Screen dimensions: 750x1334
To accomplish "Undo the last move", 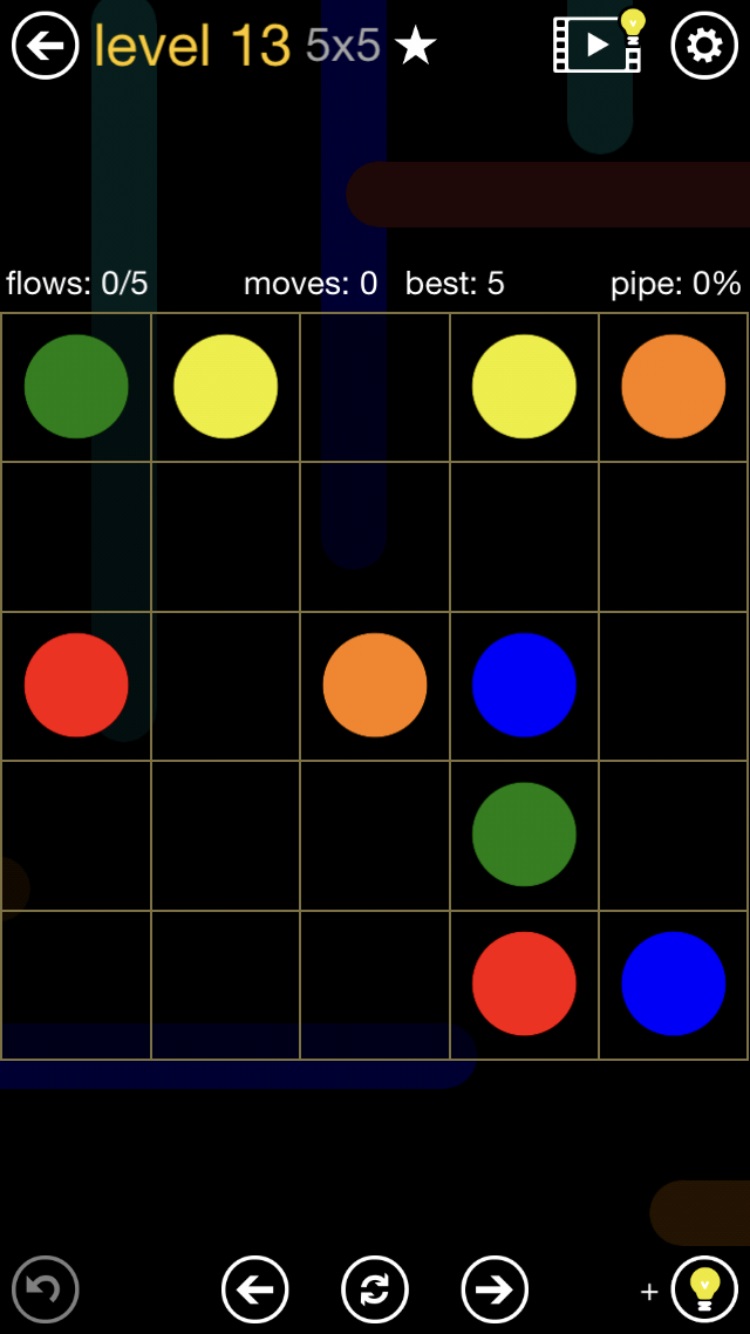I will point(45,1289).
